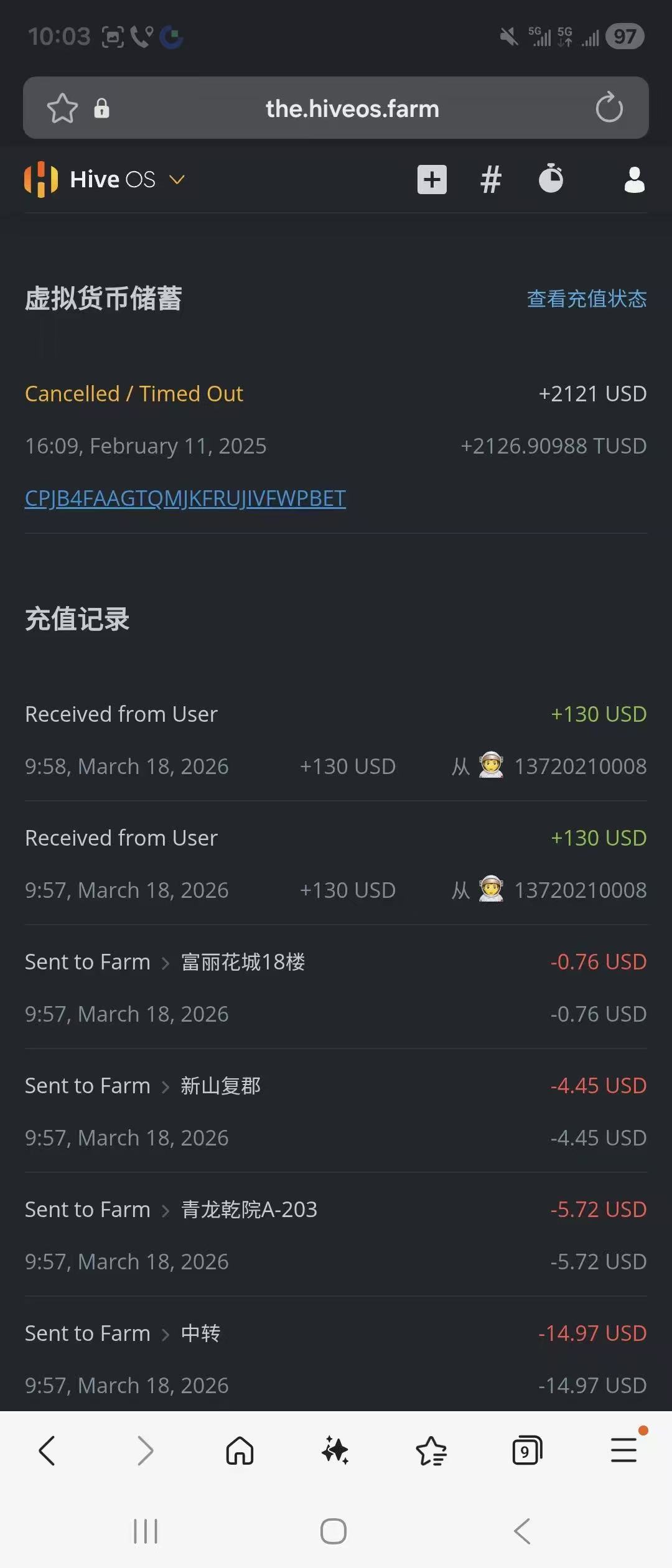This screenshot has height=1568, width=672.
Task: Open the stopwatch icon in the header
Action: (551, 180)
